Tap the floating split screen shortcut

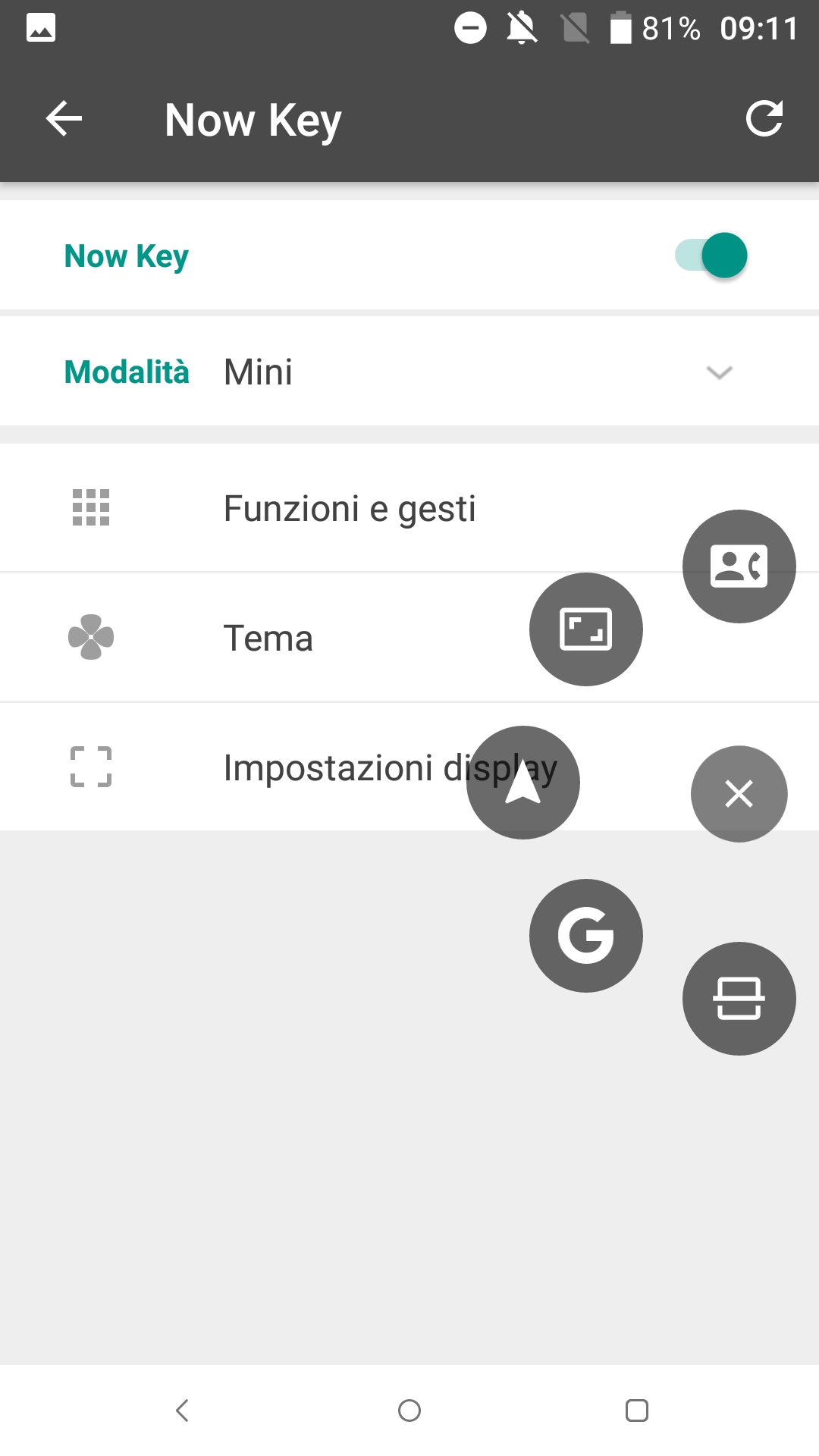739,999
